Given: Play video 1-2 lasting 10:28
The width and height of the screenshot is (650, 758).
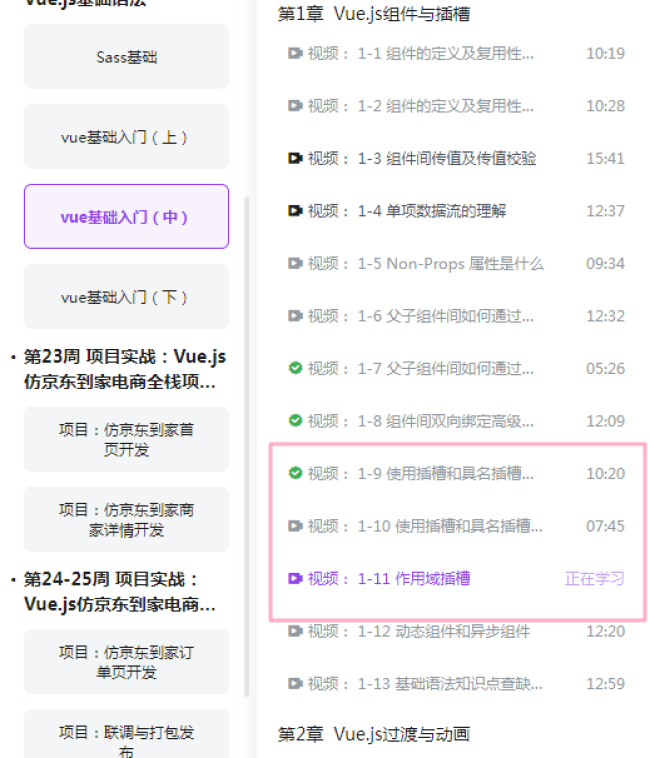Looking at the screenshot, I should pos(420,106).
